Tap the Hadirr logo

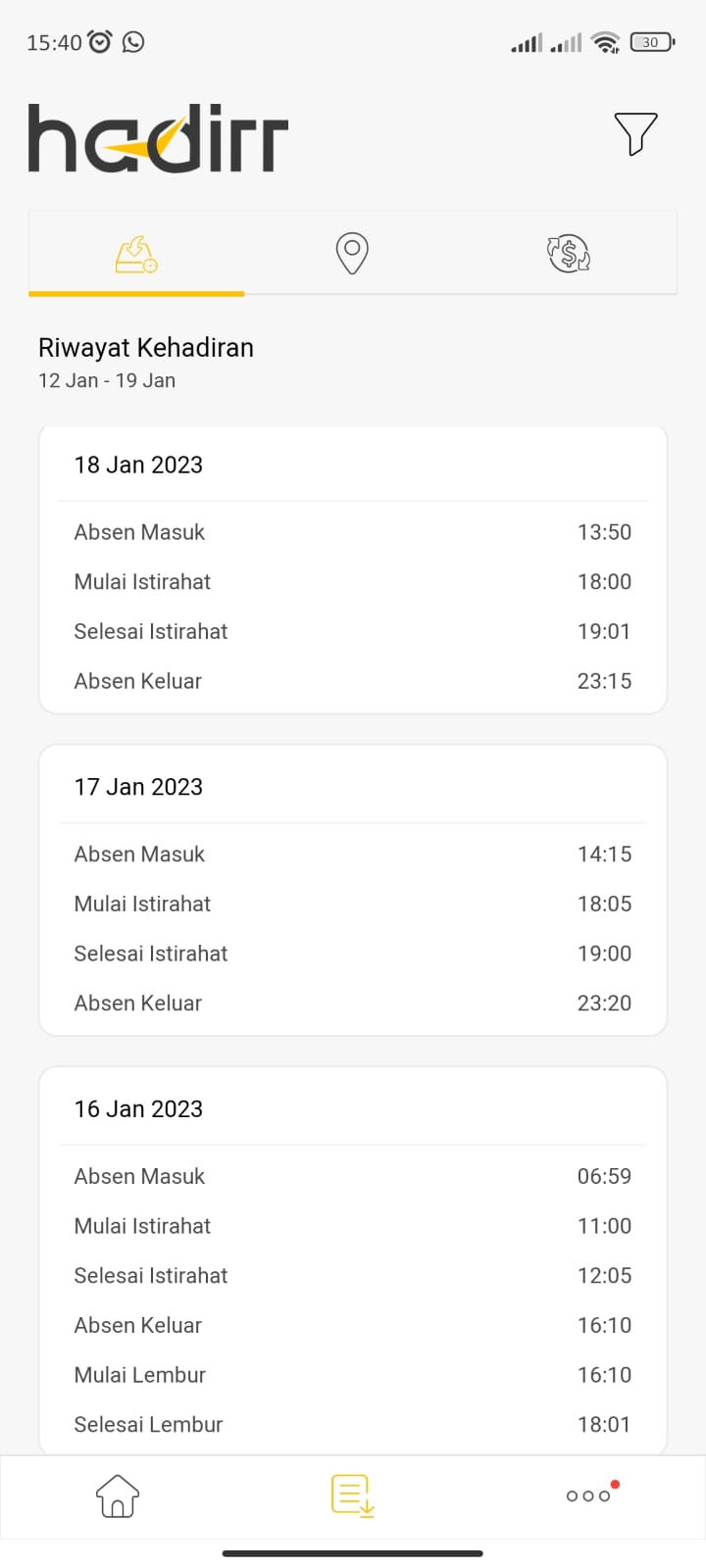(157, 138)
